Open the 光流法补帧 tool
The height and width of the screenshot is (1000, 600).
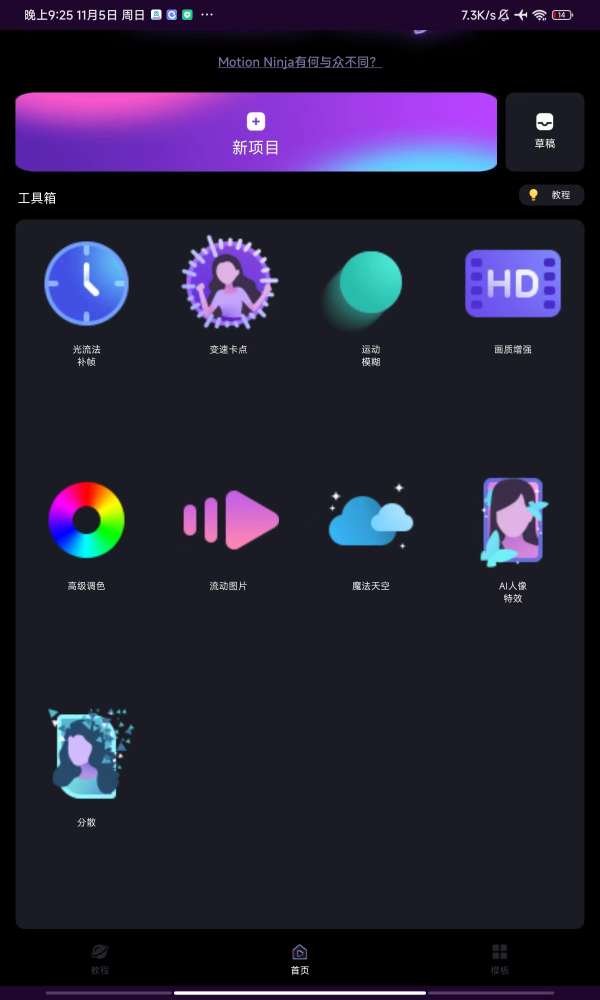pyautogui.click(x=86, y=300)
